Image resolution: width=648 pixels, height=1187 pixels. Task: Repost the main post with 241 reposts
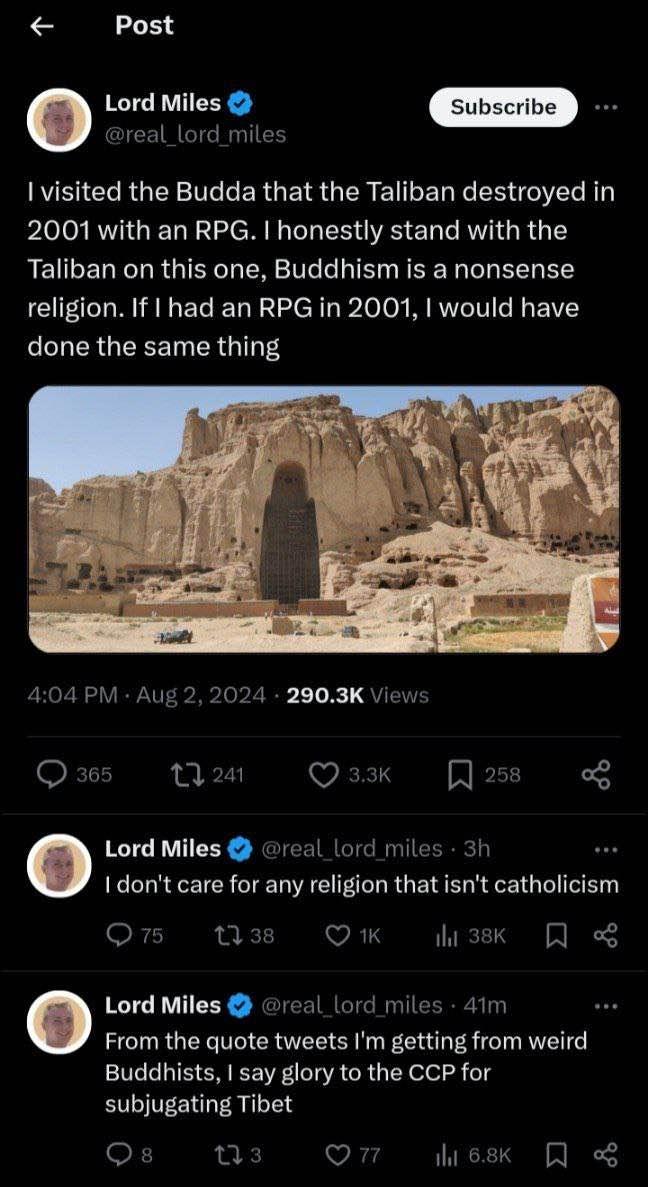coord(185,774)
